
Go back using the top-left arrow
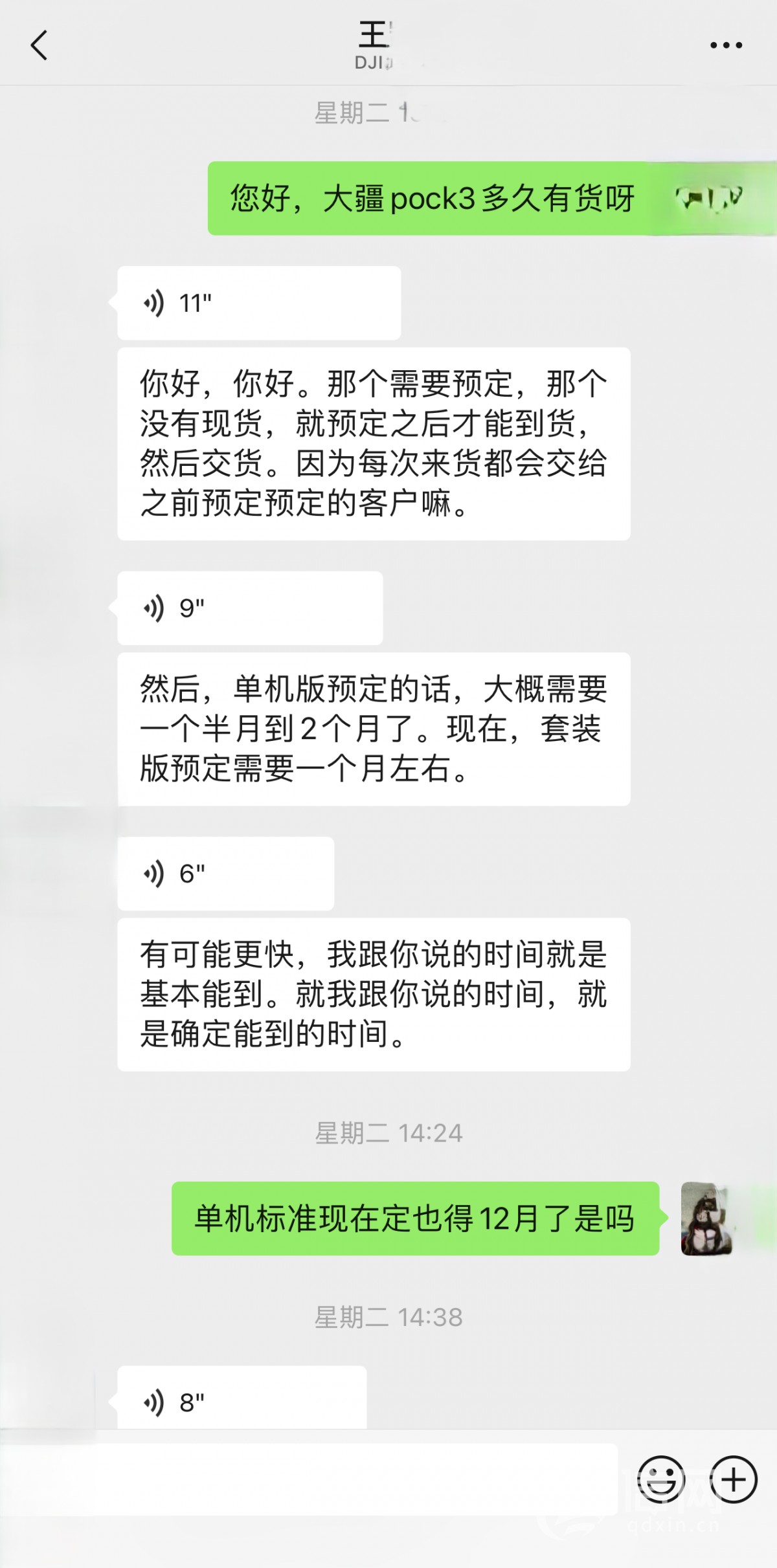point(39,45)
